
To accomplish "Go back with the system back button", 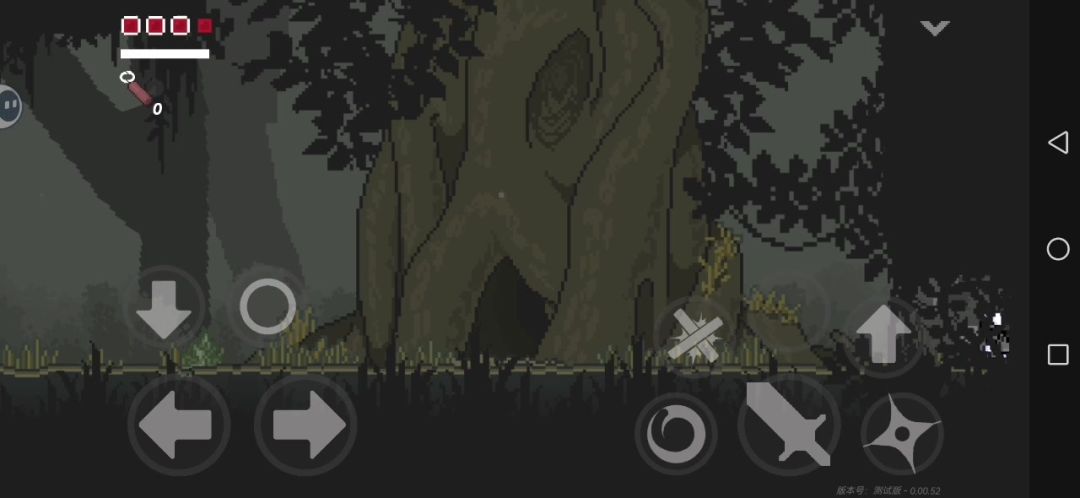I will [1057, 143].
